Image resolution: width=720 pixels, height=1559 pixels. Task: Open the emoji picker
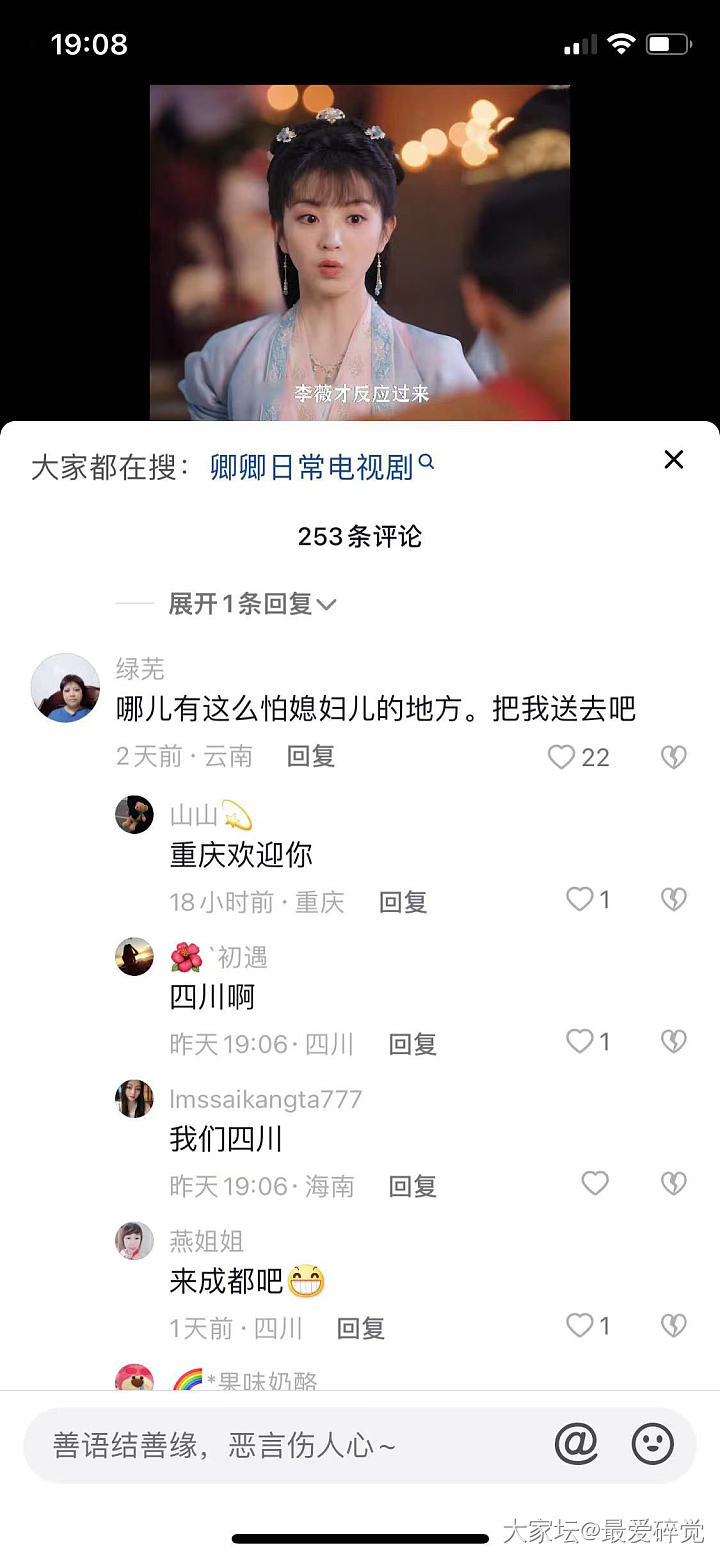coord(653,1444)
